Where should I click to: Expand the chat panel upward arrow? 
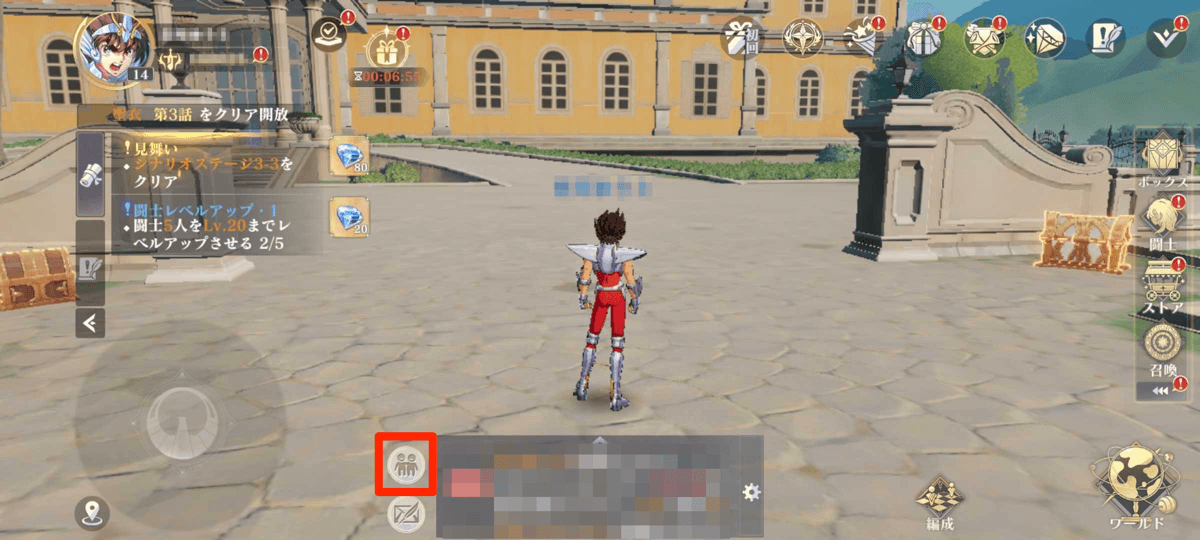click(x=599, y=439)
